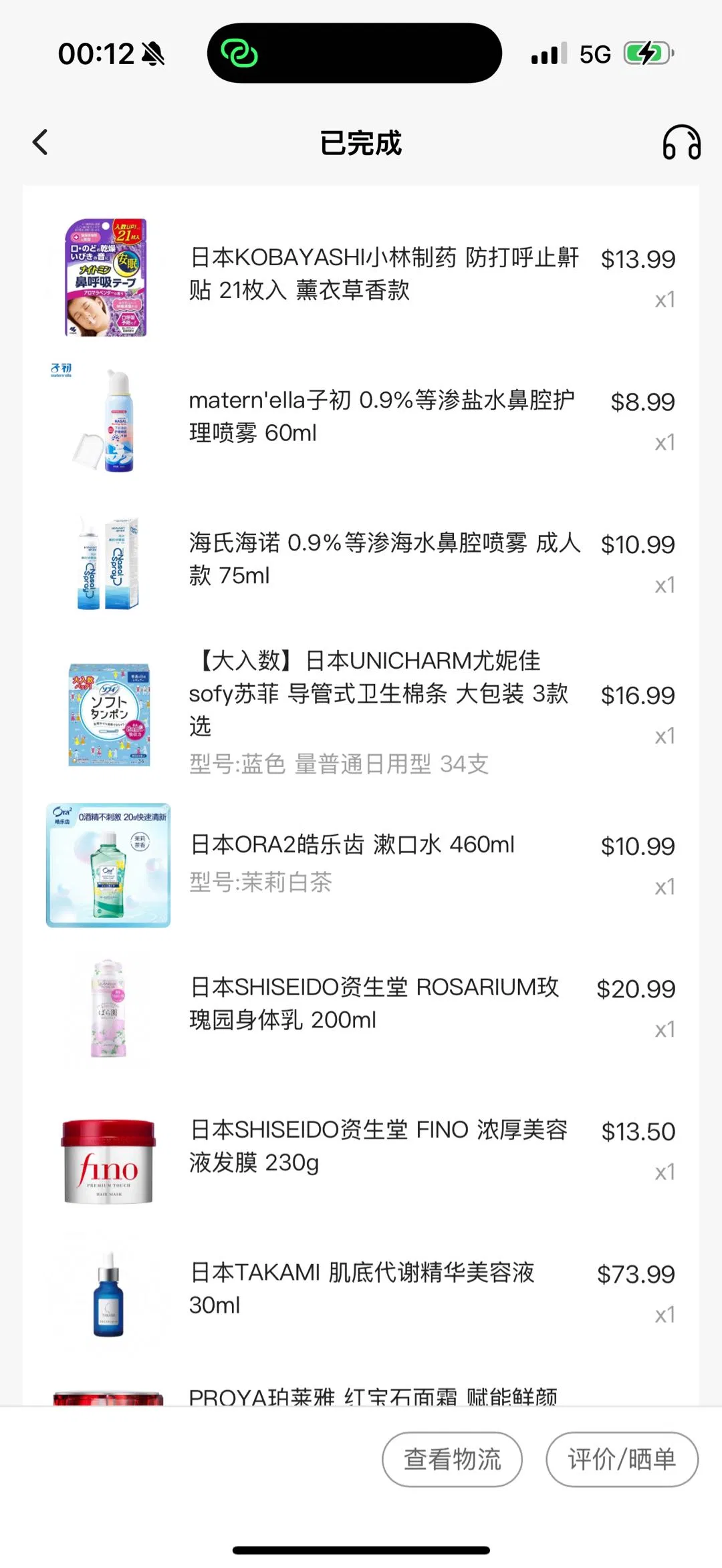The height and width of the screenshot is (1568, 722).
Task: Tap 评价/晒单 to review the order
Action: [622, 1459]
